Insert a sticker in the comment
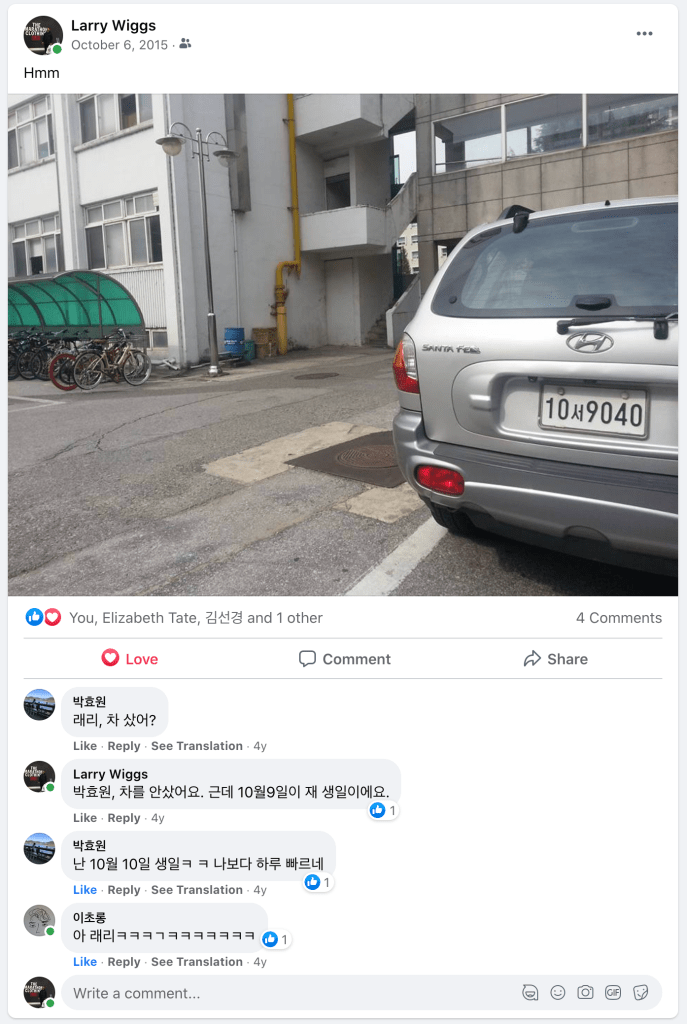Screen dimensions: 687x1024 tap(641, 993)
